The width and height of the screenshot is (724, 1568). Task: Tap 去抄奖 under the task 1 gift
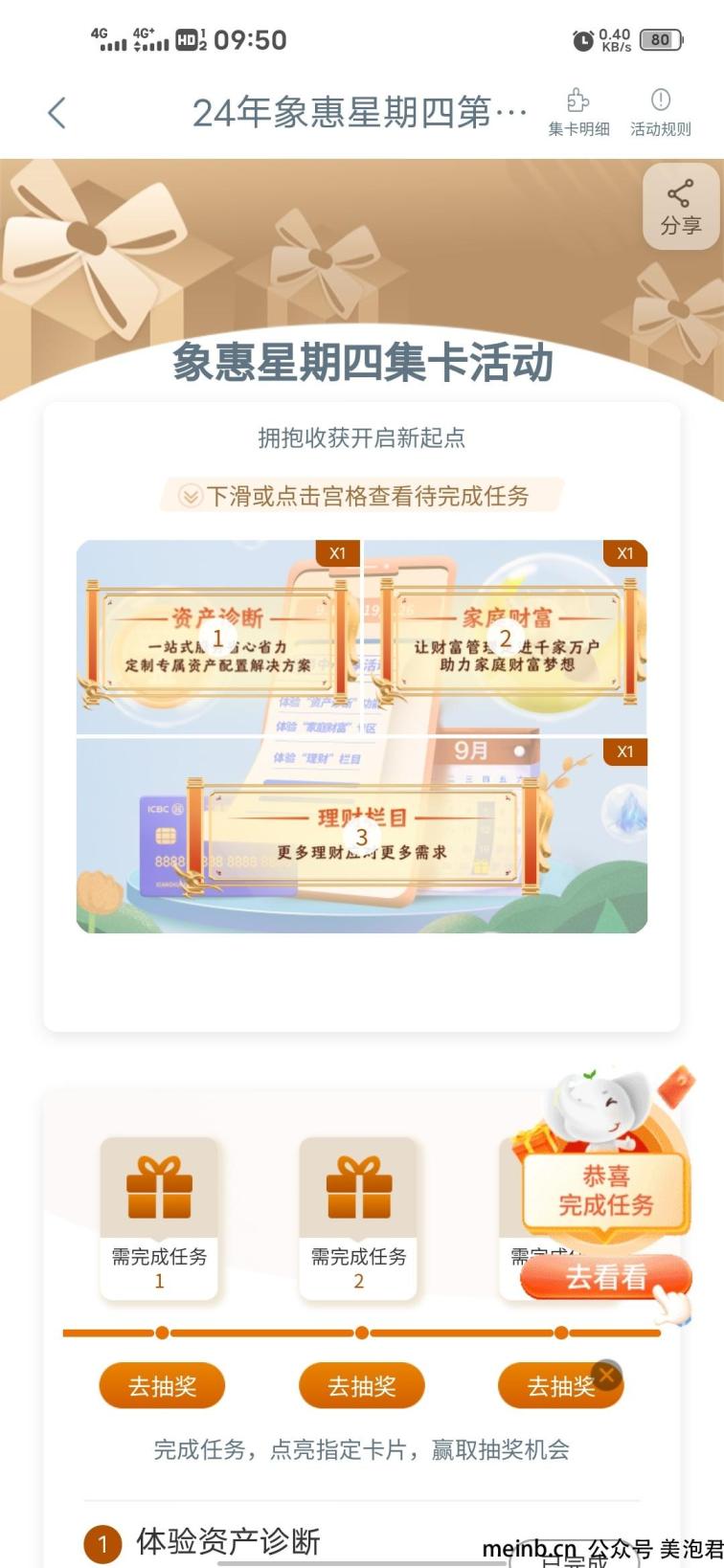pyautogui.click(x=162, y=1385)
